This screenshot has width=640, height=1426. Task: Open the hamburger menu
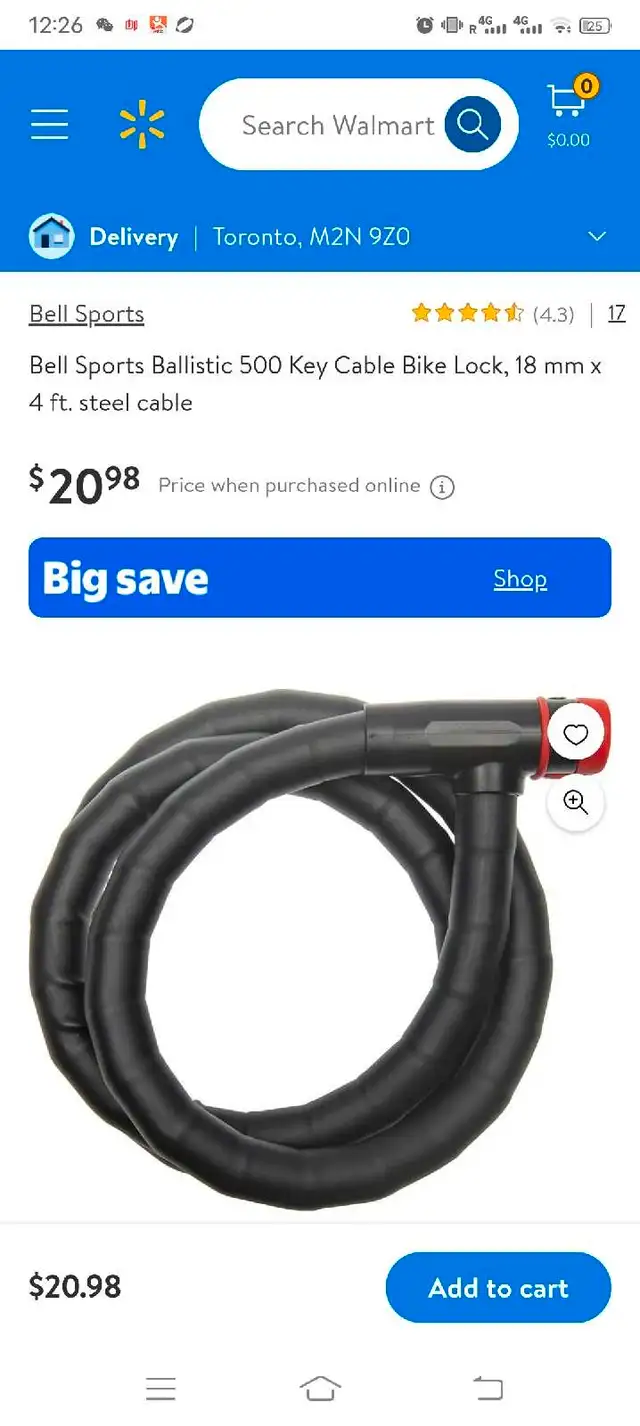49,125
